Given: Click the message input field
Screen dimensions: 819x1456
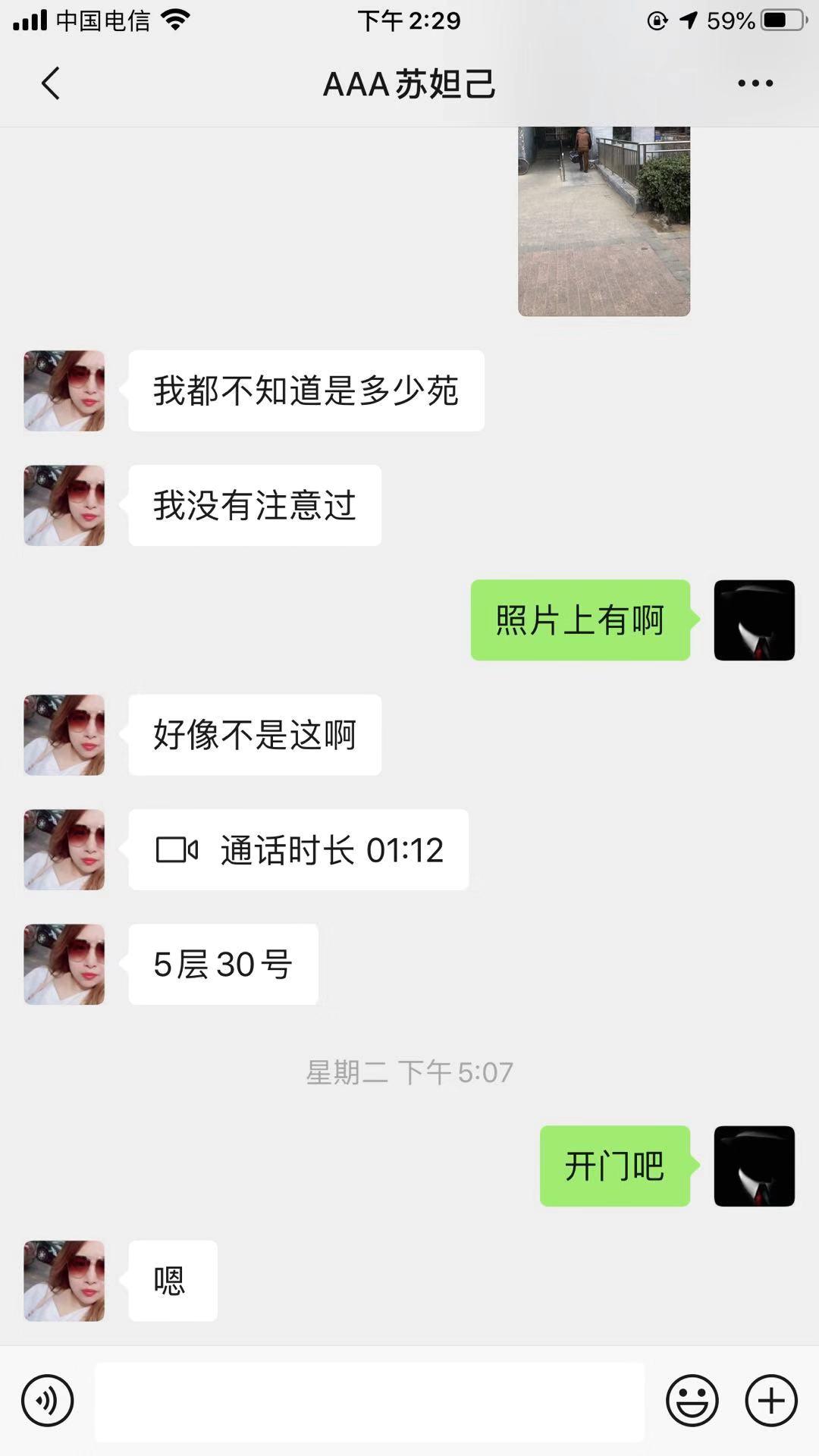Looking at the screenshot, I should (372, 1399).
